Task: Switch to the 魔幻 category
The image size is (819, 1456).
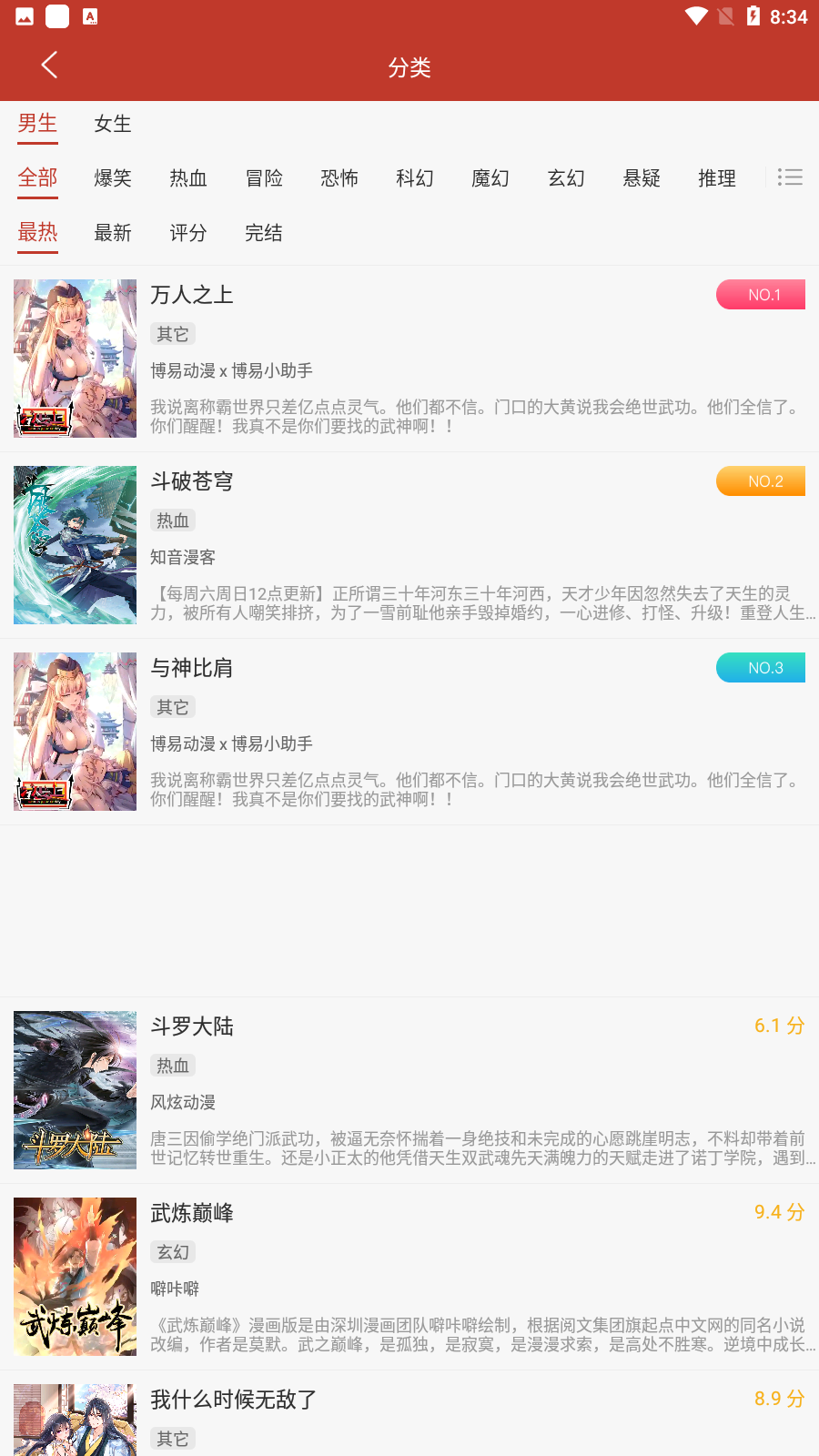Action: 490,178
